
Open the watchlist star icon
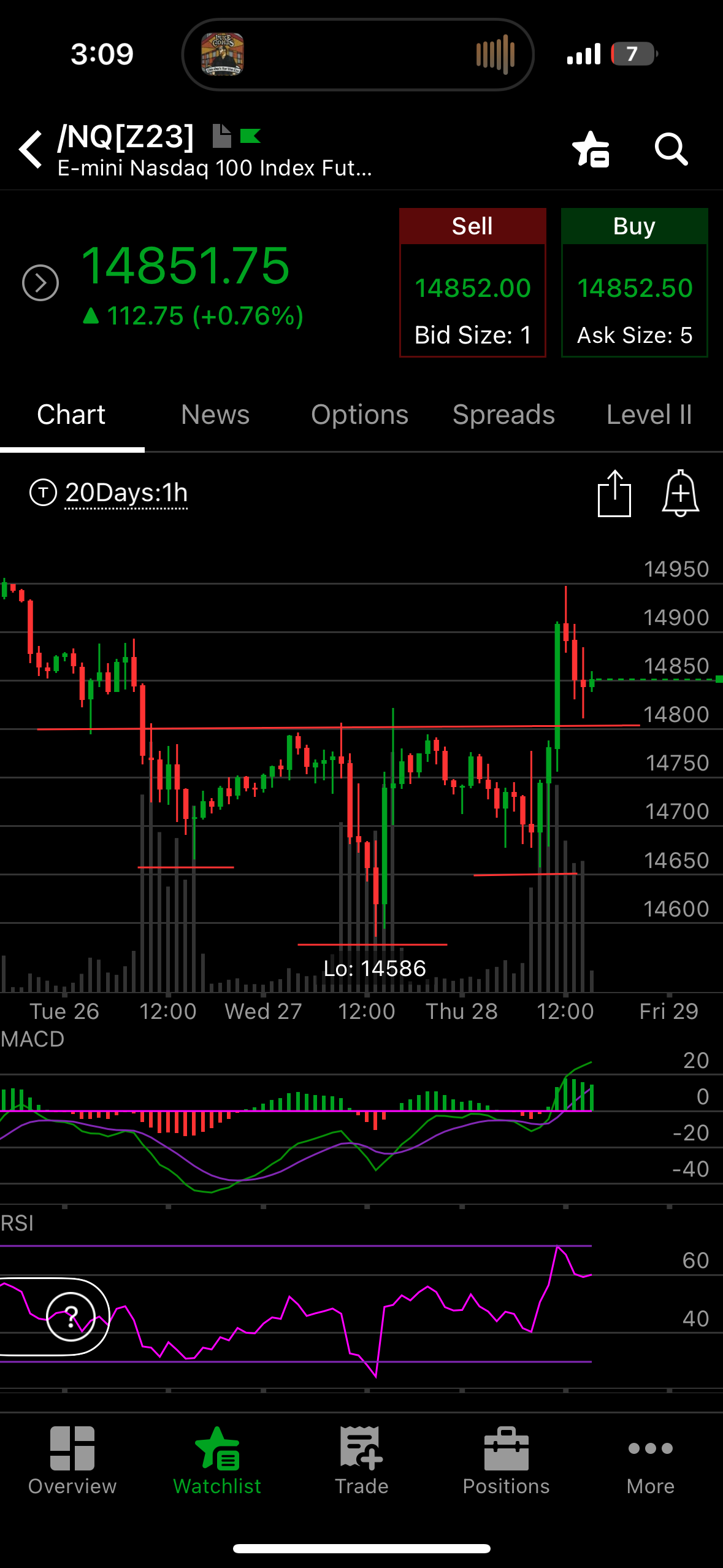[591, 149]
